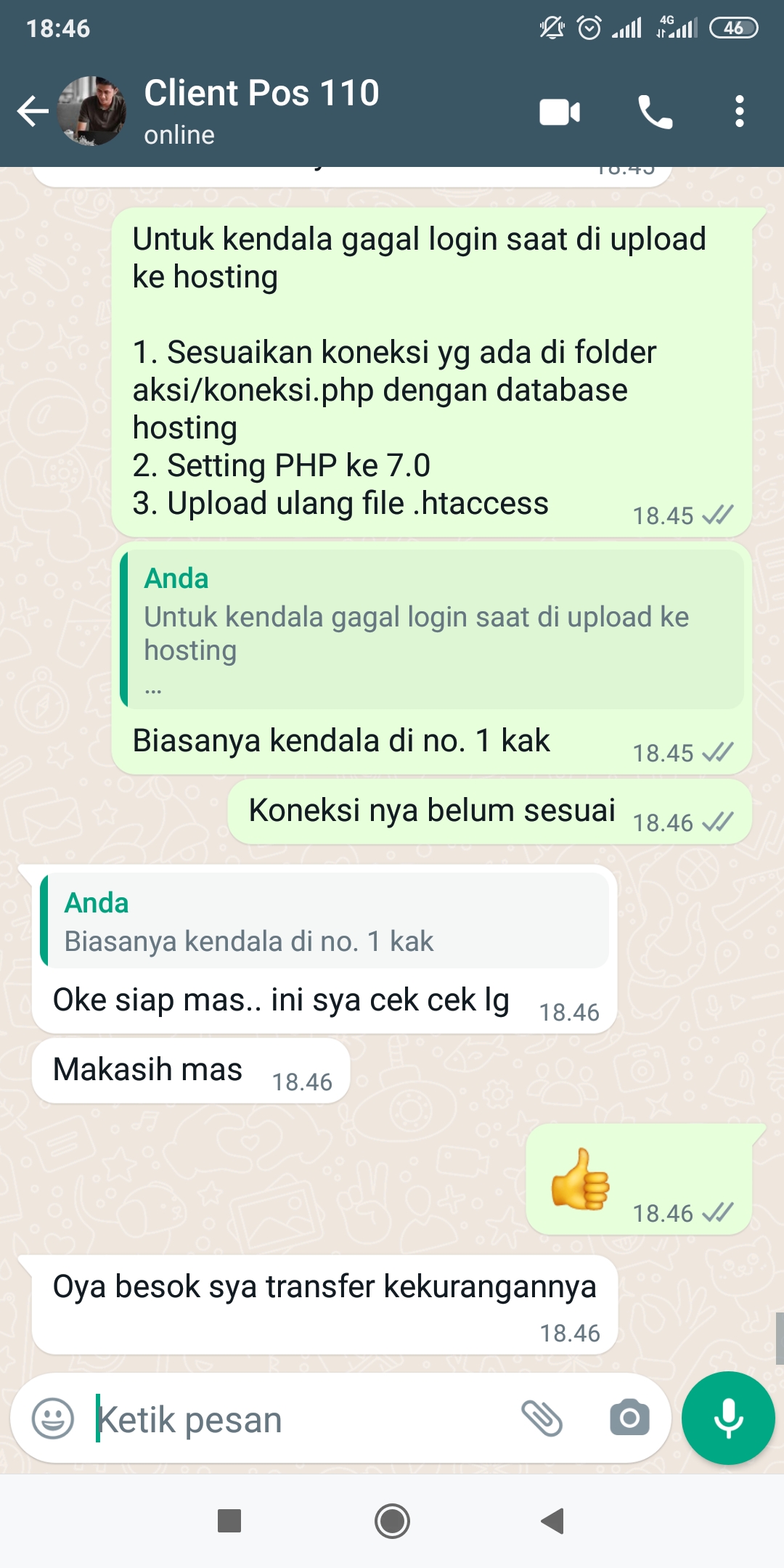This screenshot has width=784, height=1568.
Task: Start a voice call with Client Pos 110
Action: (655, 113)
